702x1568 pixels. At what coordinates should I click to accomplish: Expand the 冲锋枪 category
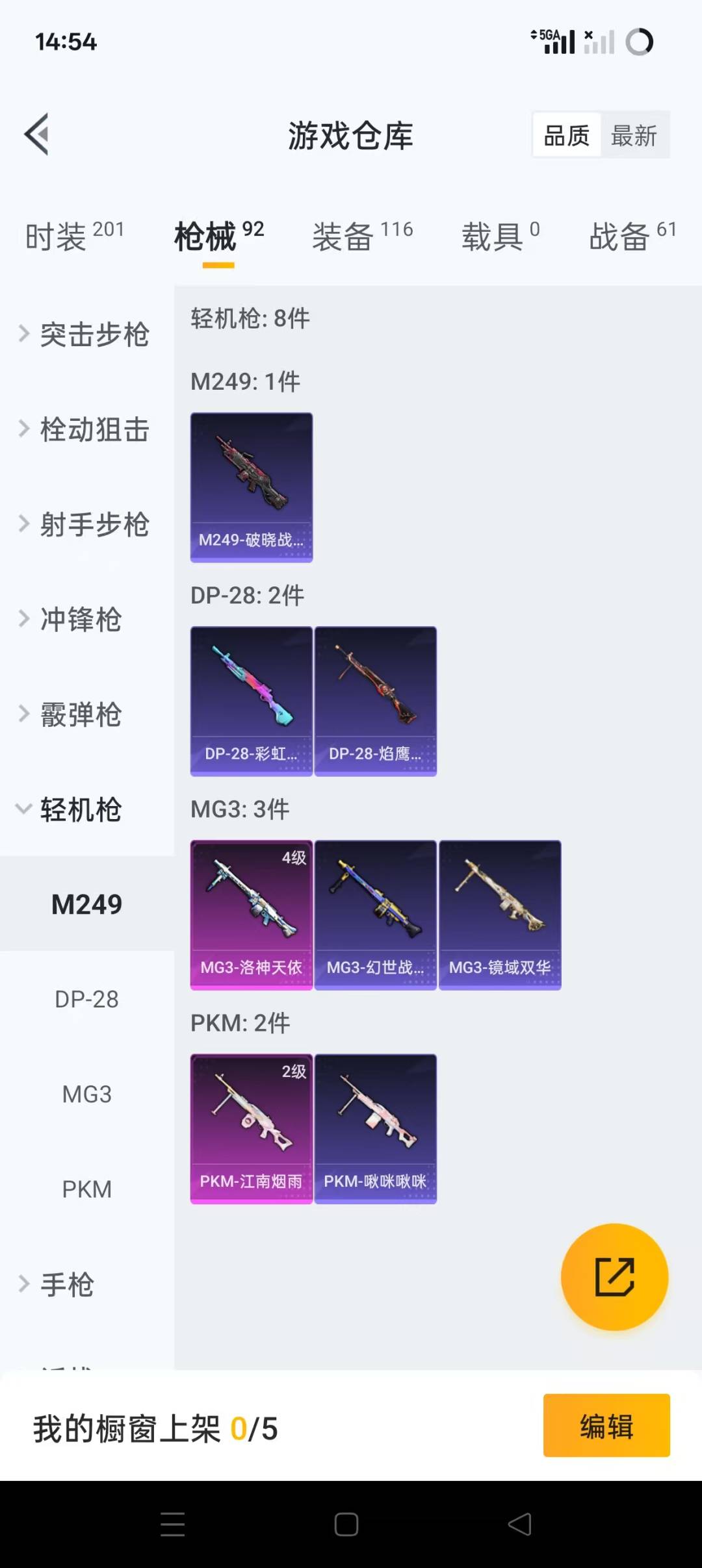tap(71, 619)
